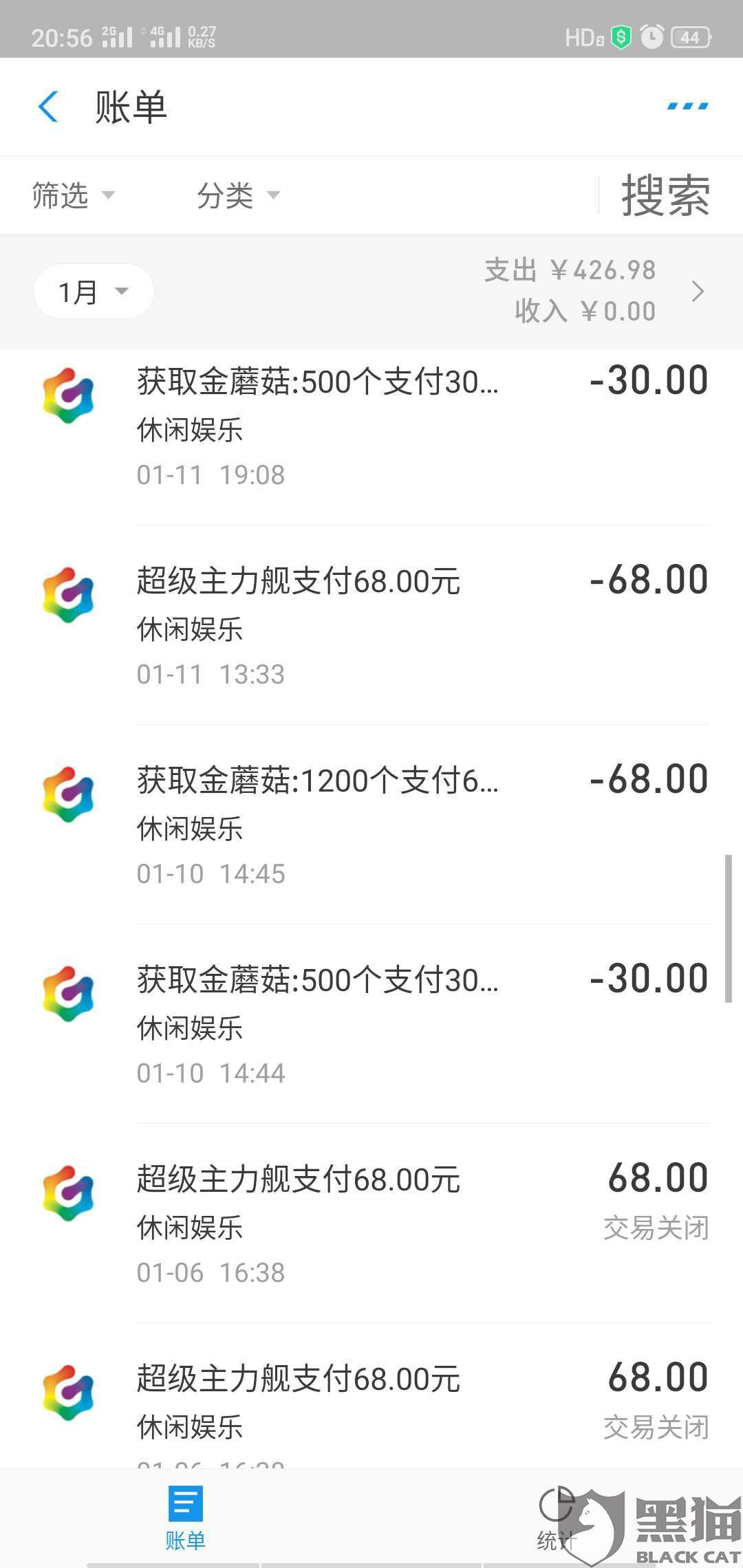Open the three-dot overflow menu
This screenshot has width=743, height=1568.
click(687, 107)
